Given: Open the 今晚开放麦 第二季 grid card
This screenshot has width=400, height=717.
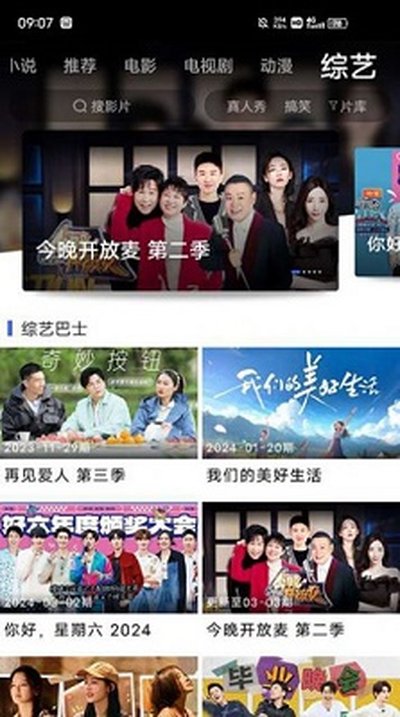Looking at the screenshot, I should 301,572.
